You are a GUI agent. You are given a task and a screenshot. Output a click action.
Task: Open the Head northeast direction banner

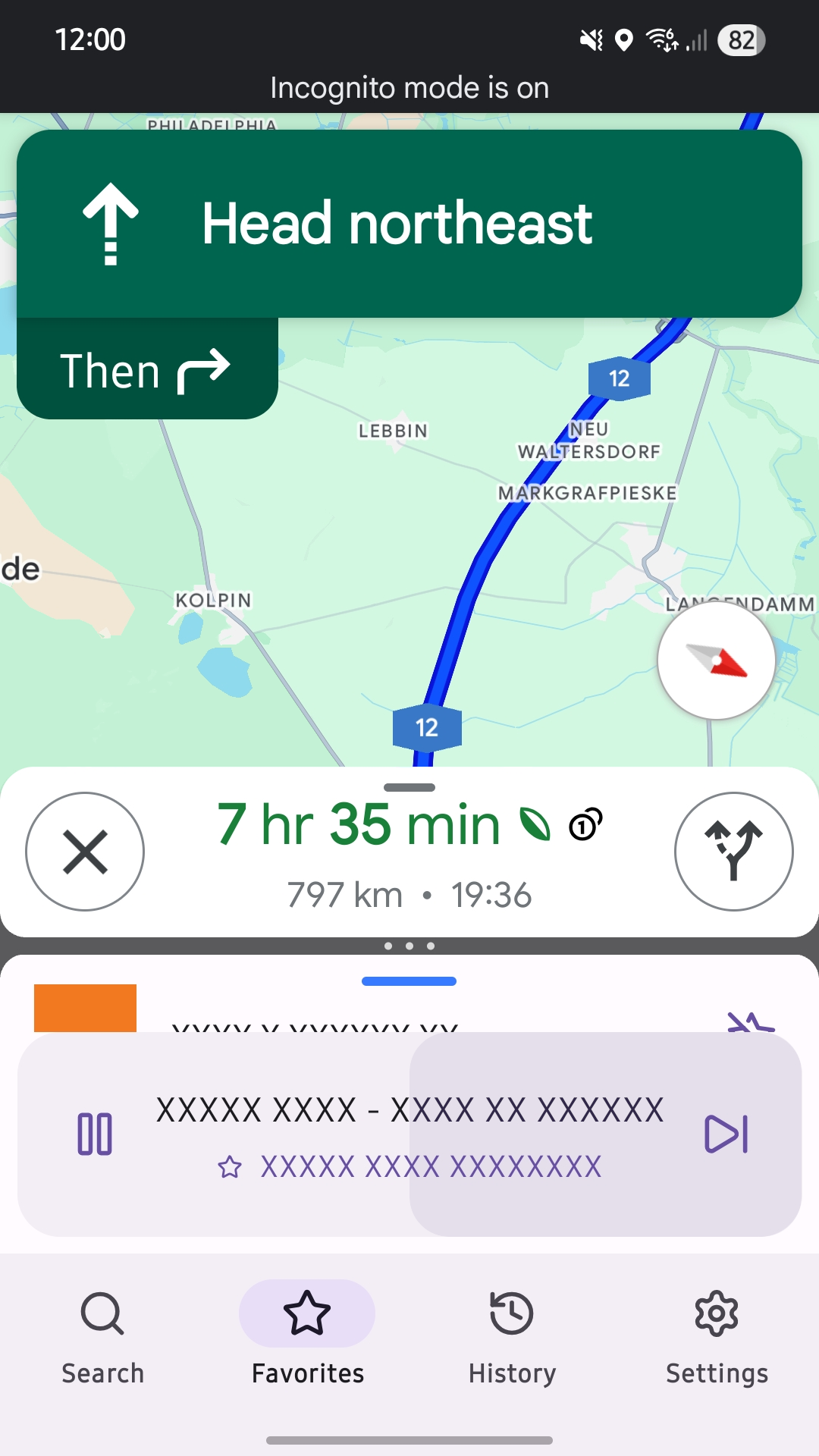[409, 224]
